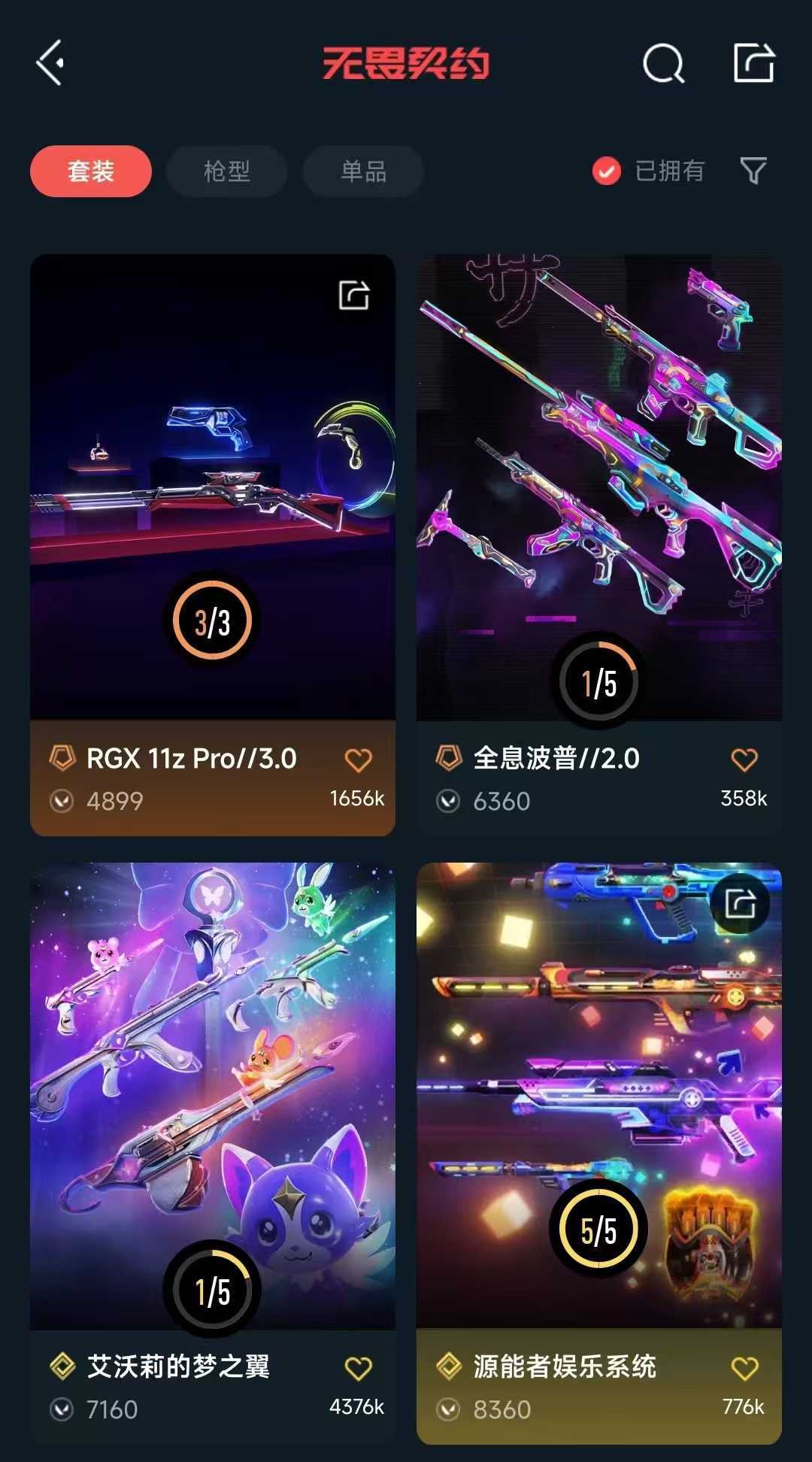The height and width of the screenshot is (1462, 812).
Task: Go back using the top-left arrow
Action: (51, 63)
